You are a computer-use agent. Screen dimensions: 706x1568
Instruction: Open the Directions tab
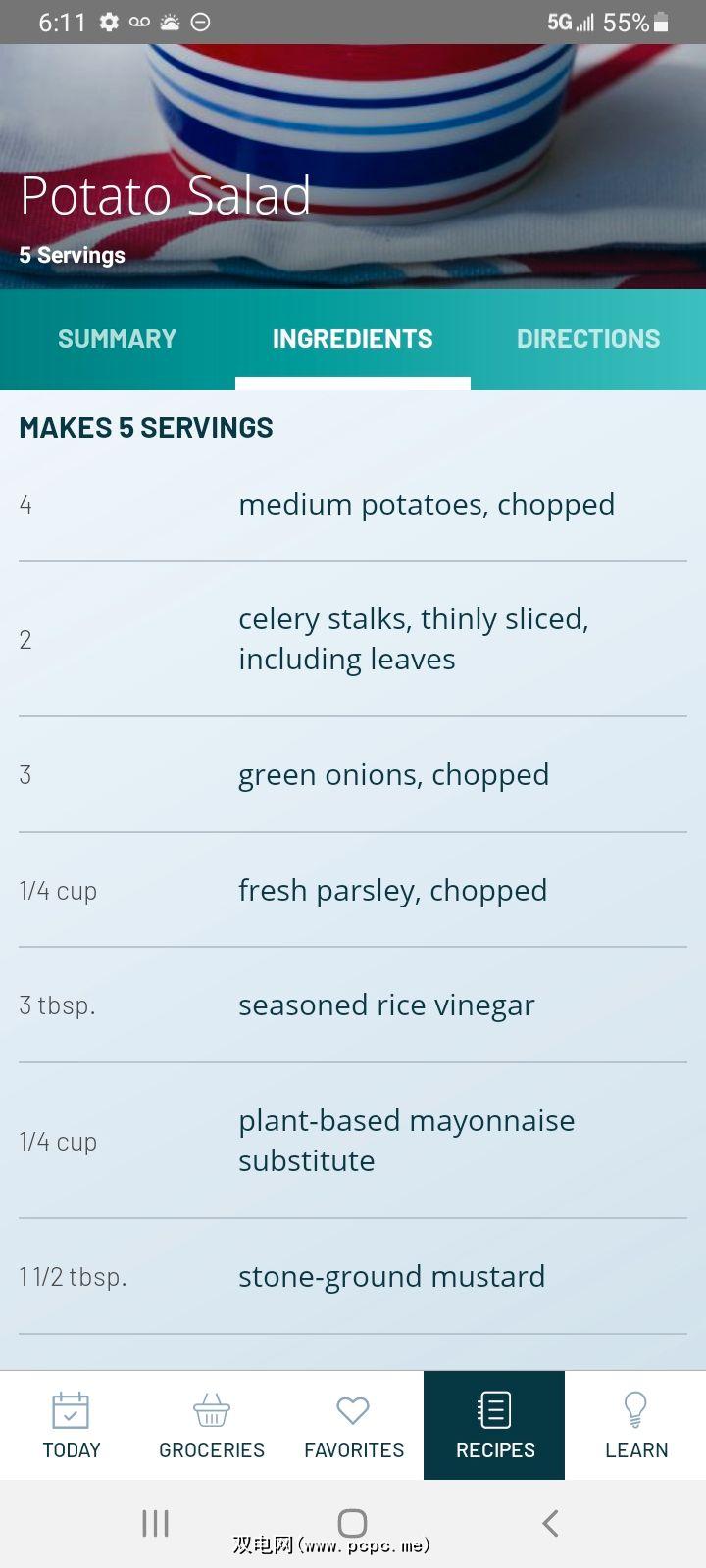click(x=588, y=339)
